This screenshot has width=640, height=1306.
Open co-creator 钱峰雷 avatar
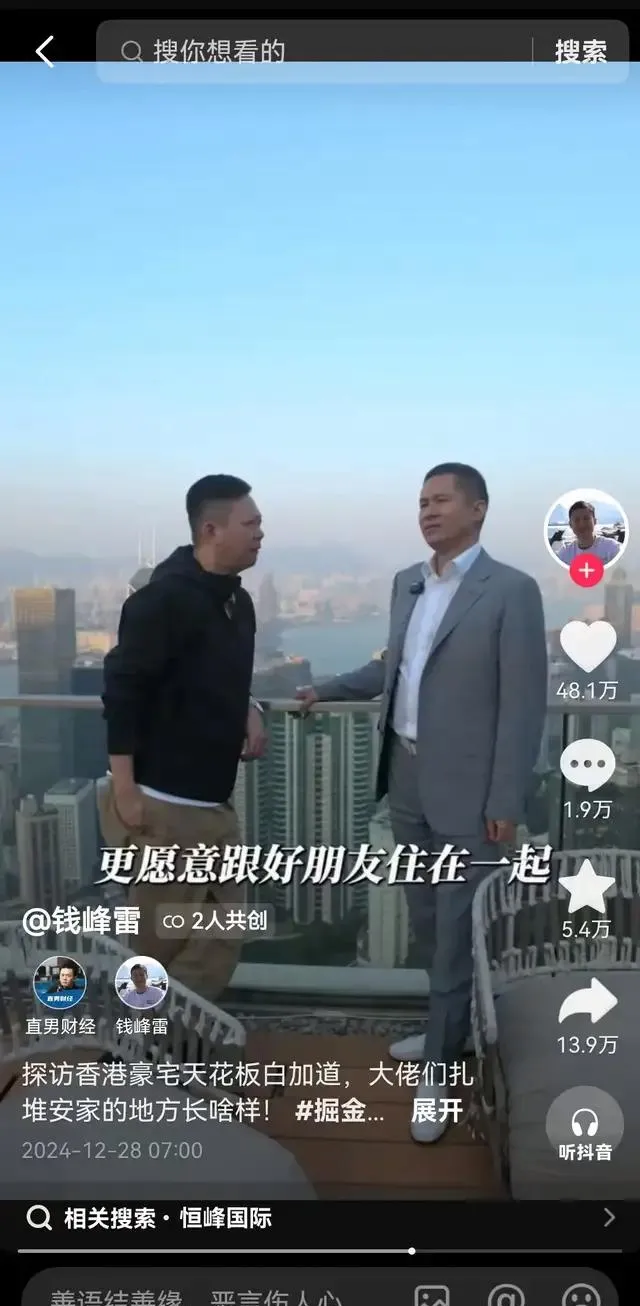141,983
